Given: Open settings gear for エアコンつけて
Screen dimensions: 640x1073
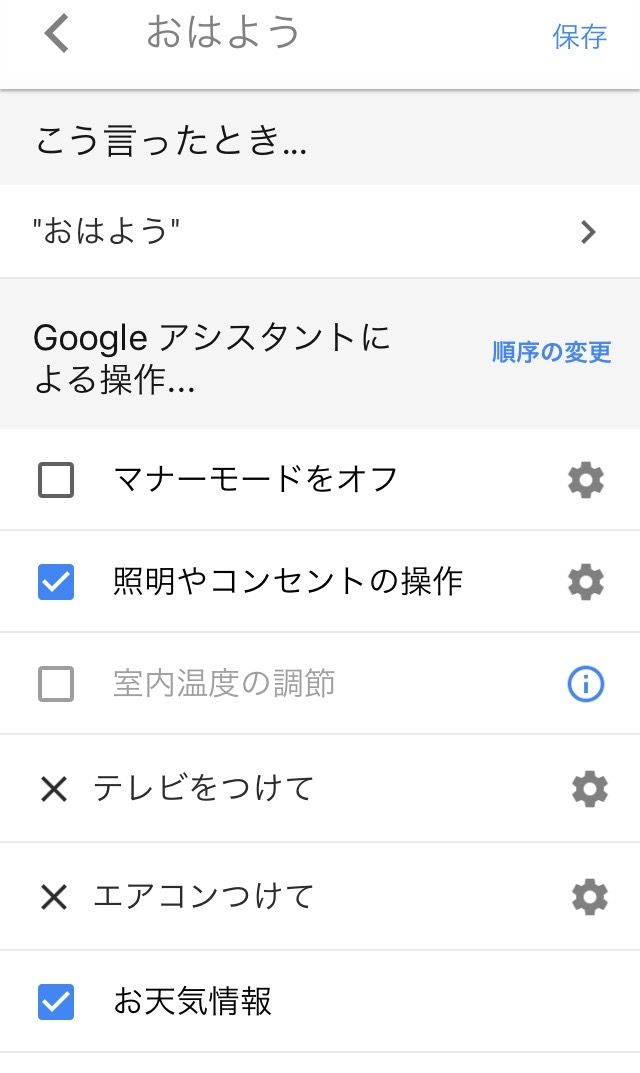Looking at the screenshot, I should [589, 897].
